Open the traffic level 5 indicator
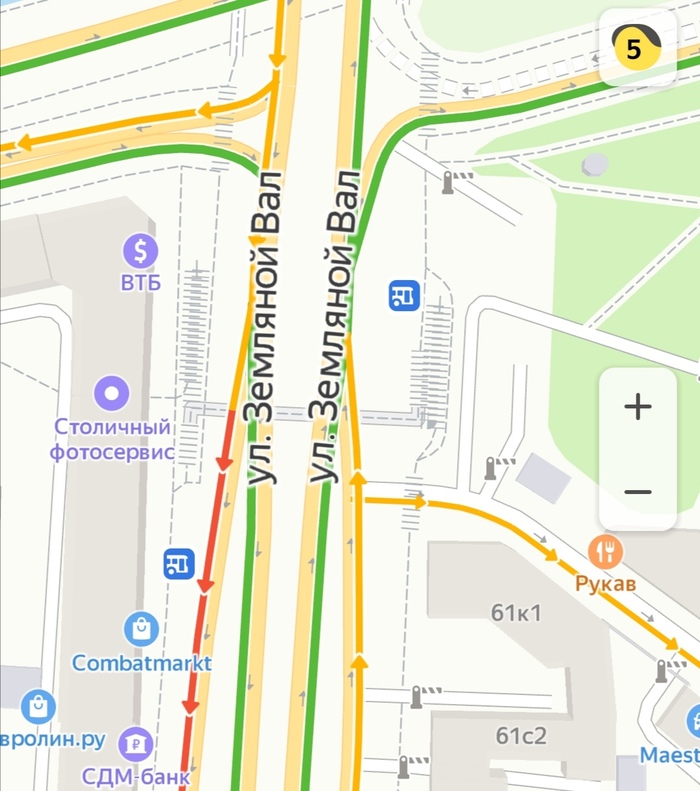Viewport: 700px width, 791px height. [x=636, y=47]
